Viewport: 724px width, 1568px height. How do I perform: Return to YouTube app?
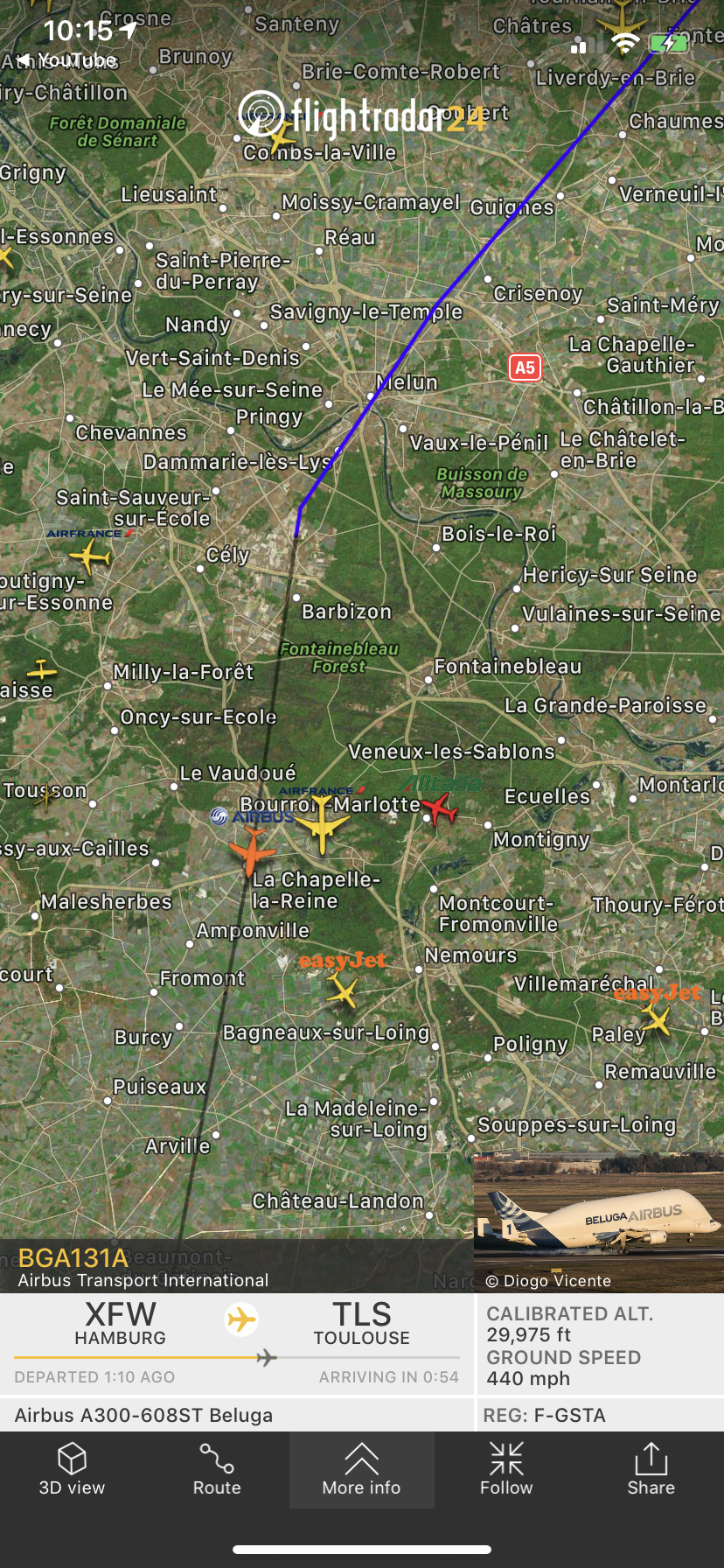pyautogui.click(x=66, y=59)
